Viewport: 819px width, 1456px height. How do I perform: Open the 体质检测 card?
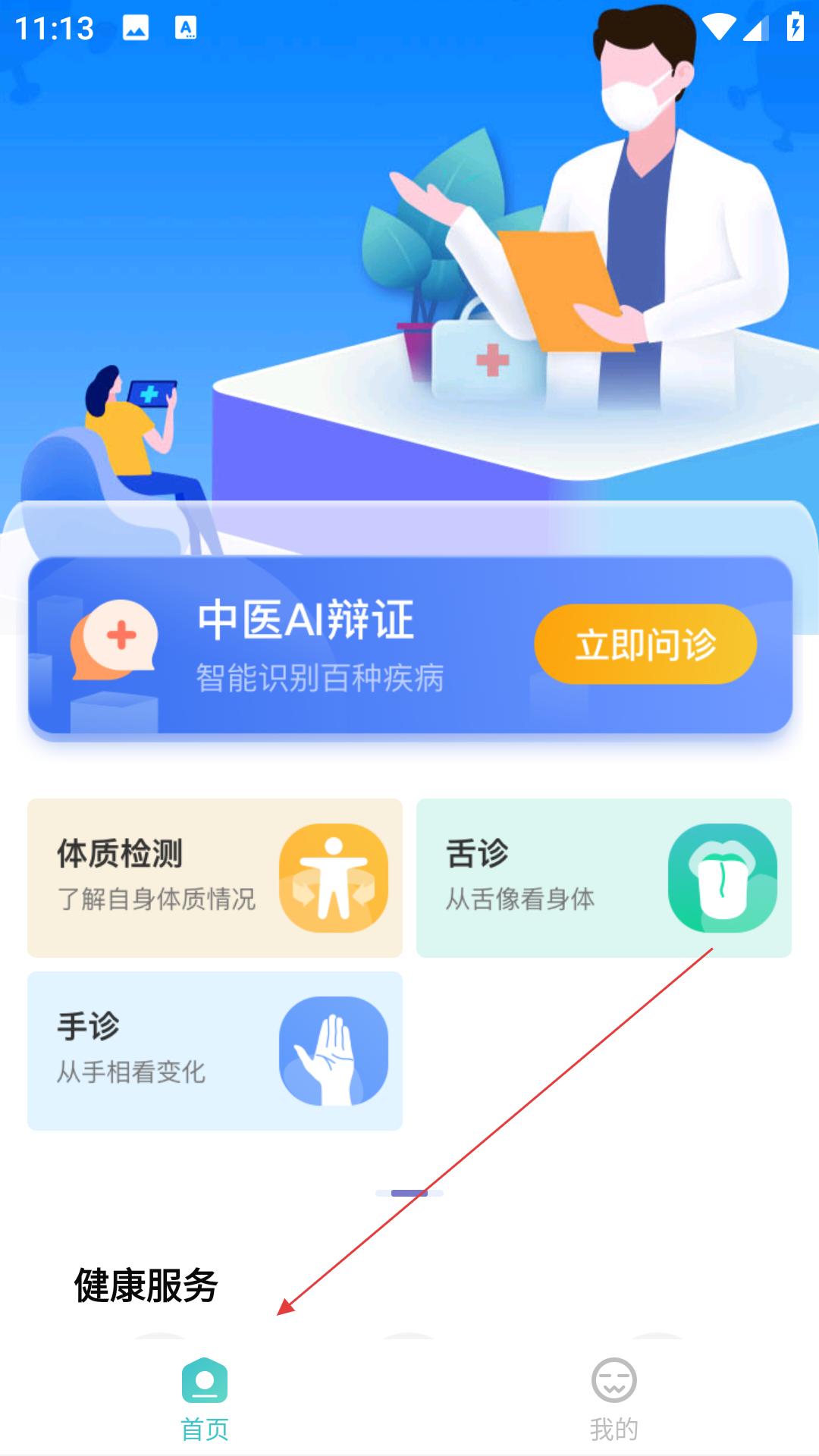pyautogui.click(x=215, y=877)
